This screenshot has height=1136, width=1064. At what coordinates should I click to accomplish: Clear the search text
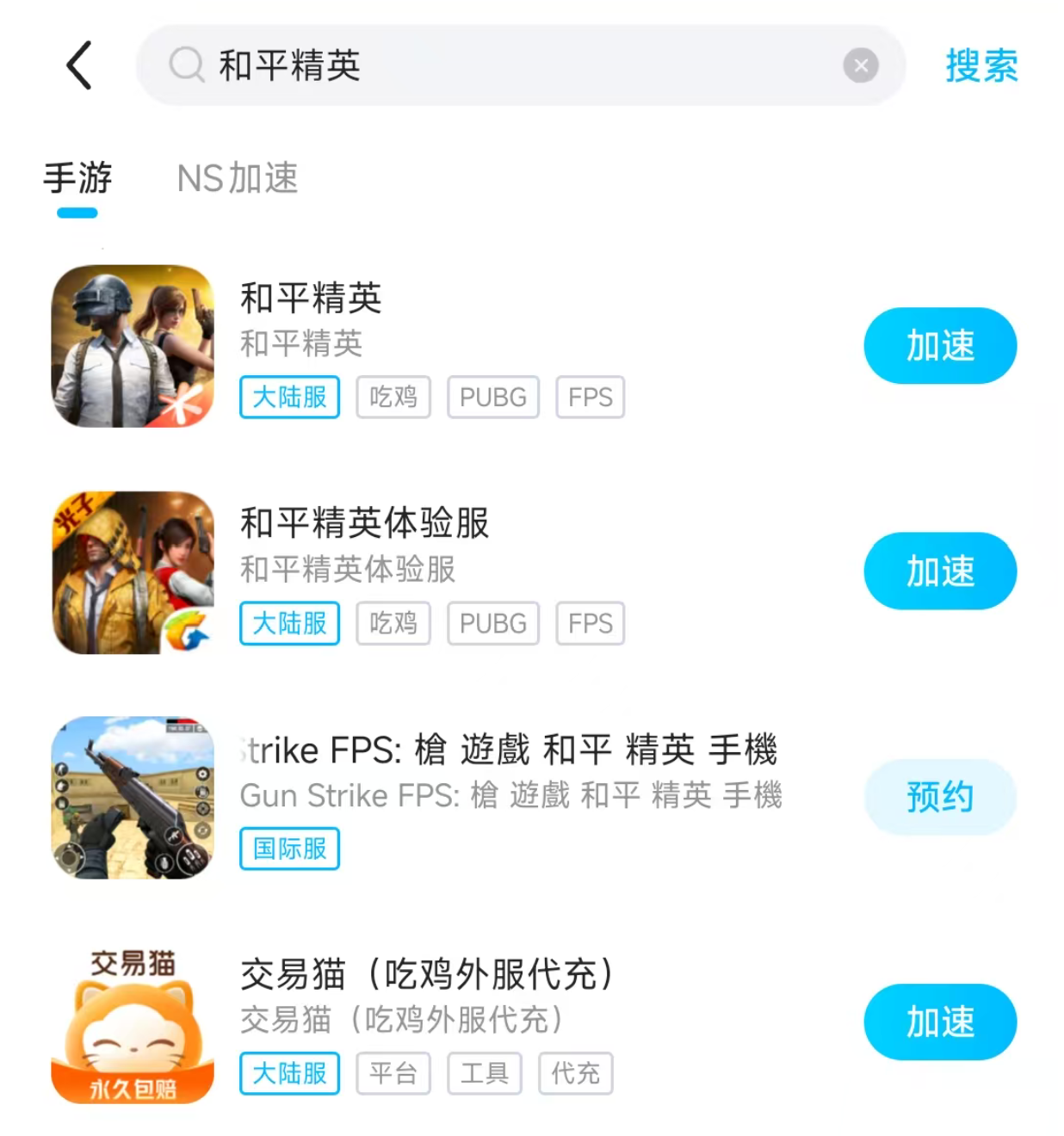coord(860,65)
